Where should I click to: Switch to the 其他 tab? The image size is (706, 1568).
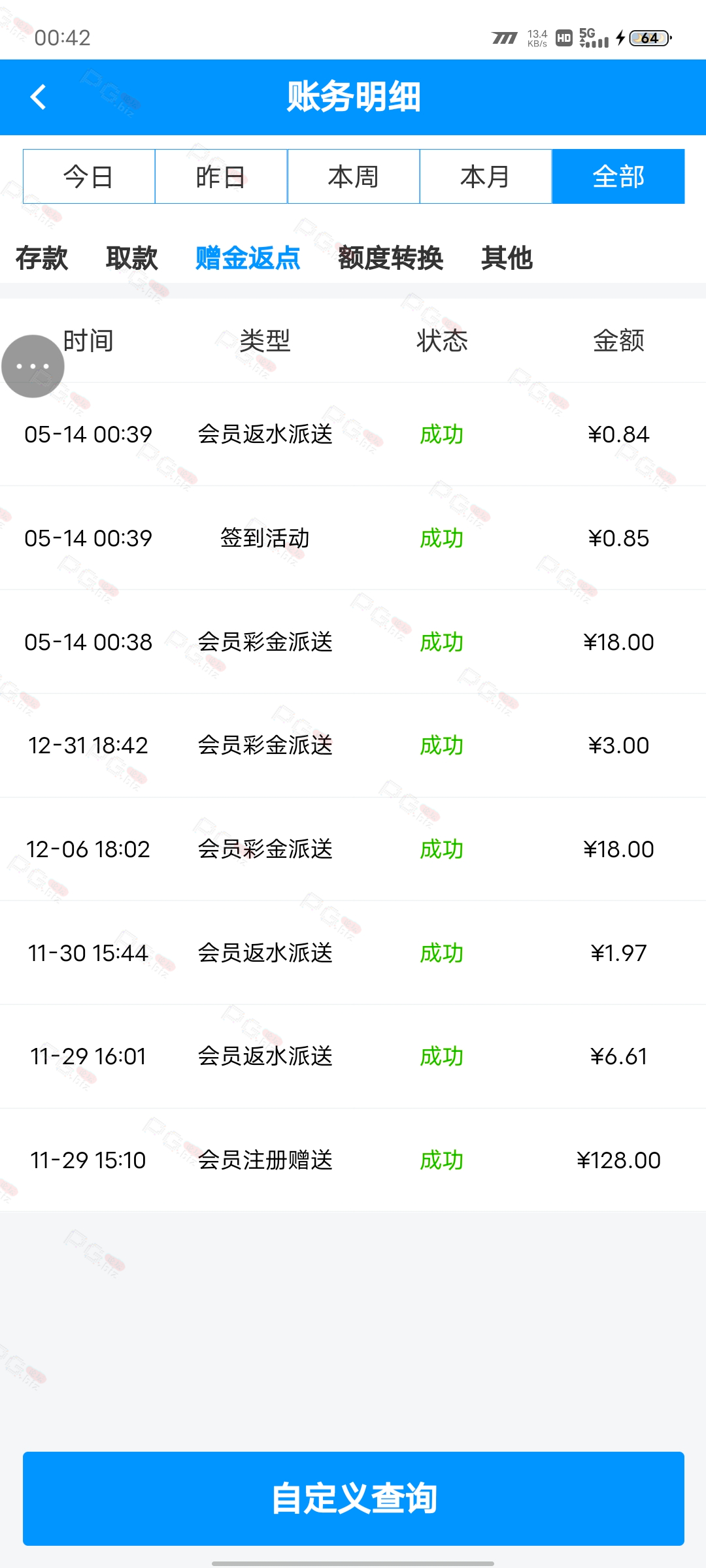[507, 258]
